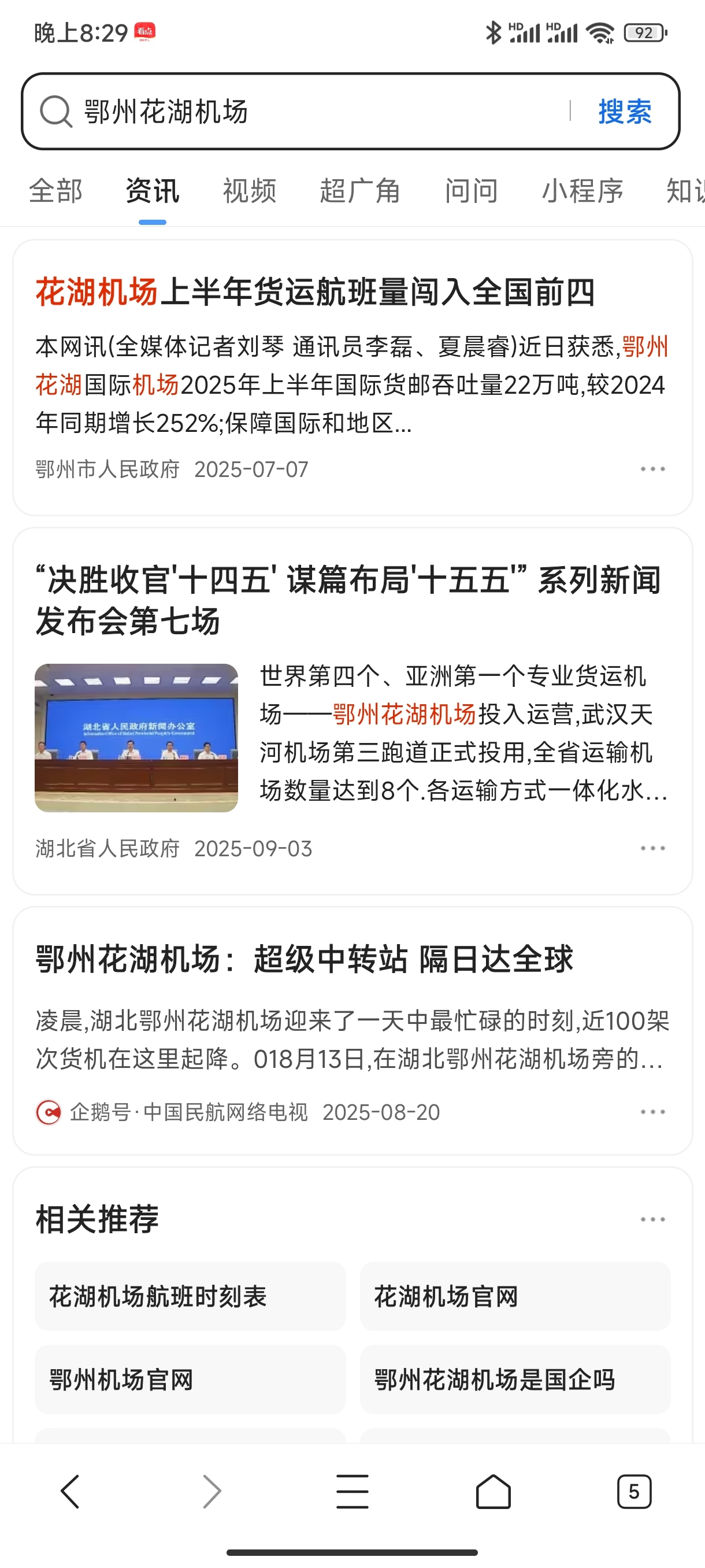Go back with the browser back arrow
The height and width of the screenshot is (1568, 705).
click(x=70, y=1492)
